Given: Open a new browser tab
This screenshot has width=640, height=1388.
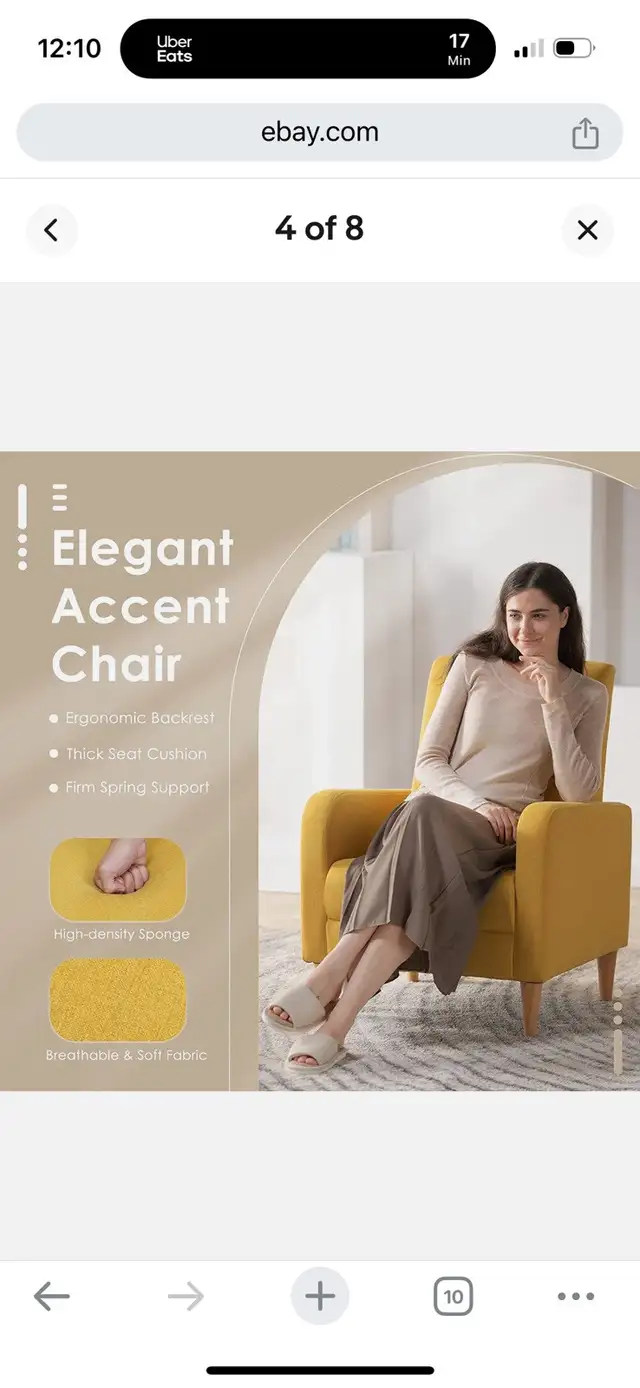Looking at the screenshot, I should coord(320,1297).
